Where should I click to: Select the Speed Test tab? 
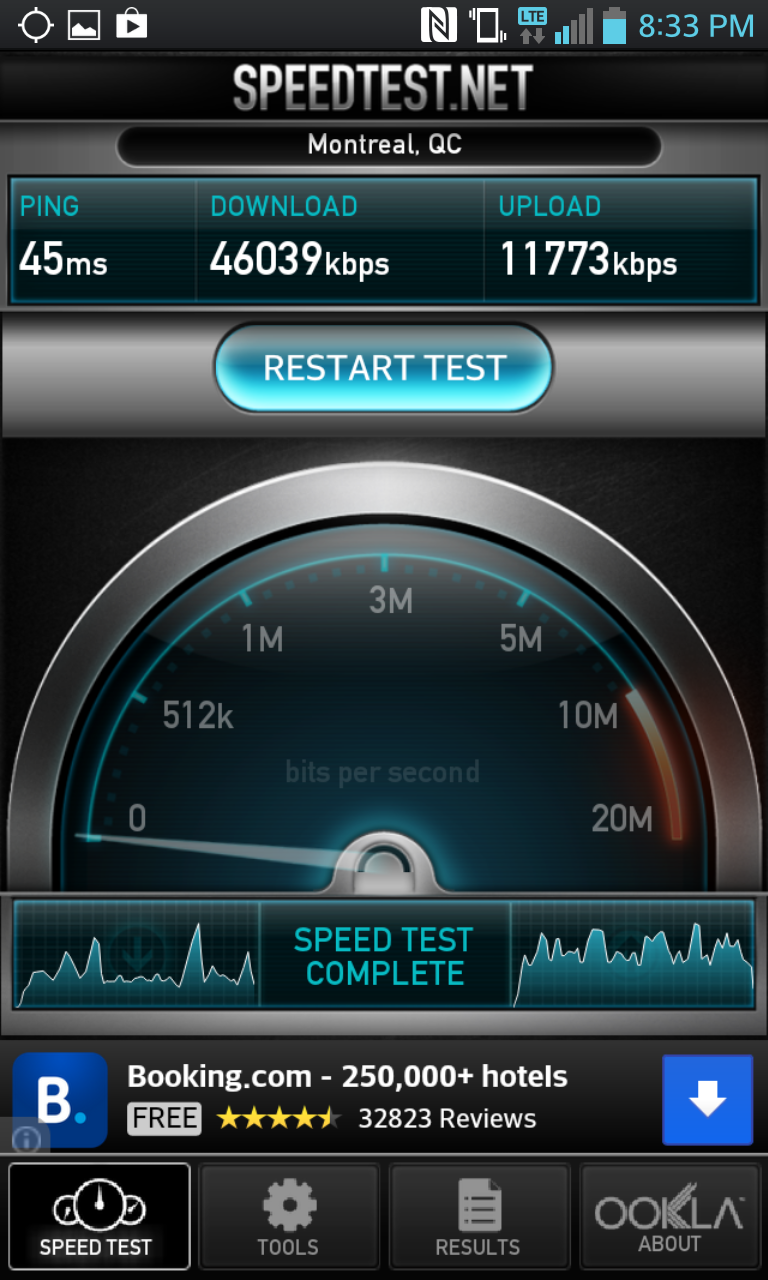pyautogui.click(x=98, y=1216)
